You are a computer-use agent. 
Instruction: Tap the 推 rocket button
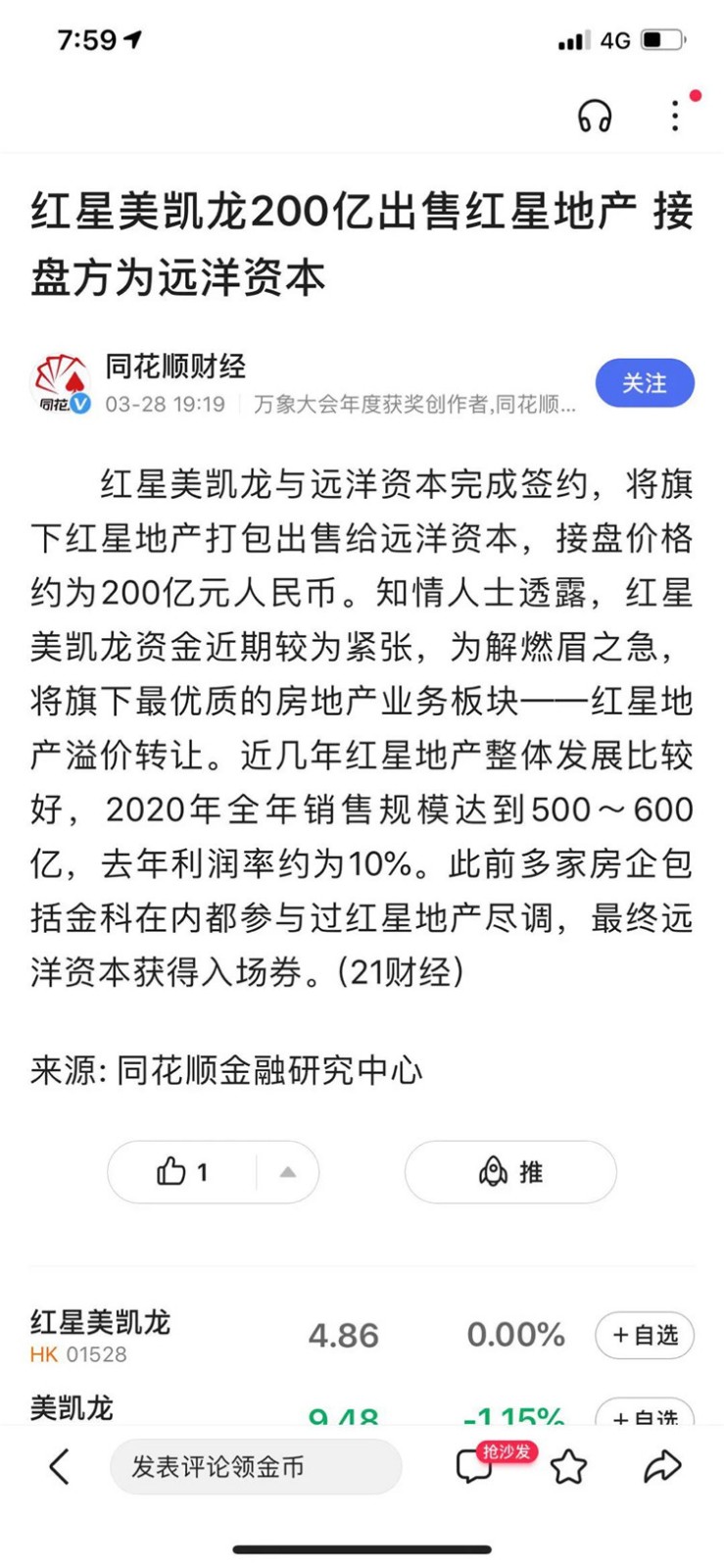tap(510, 1172)
